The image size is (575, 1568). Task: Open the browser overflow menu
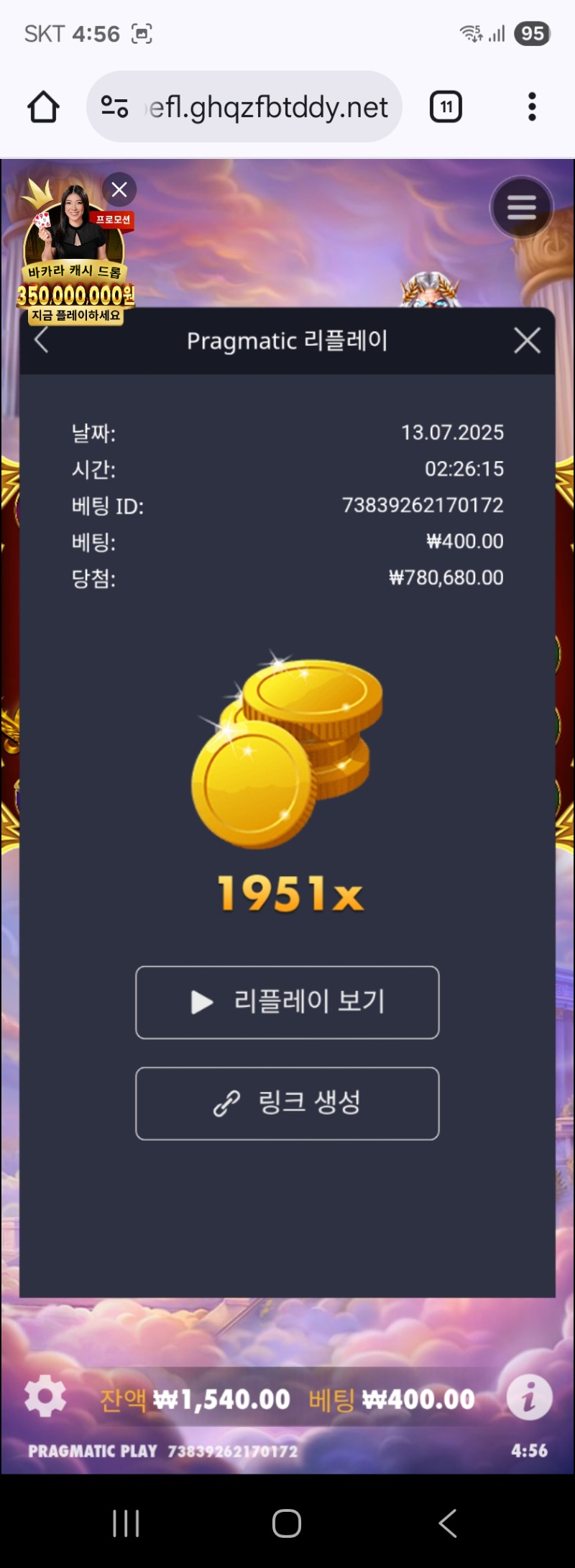point(532,107)
